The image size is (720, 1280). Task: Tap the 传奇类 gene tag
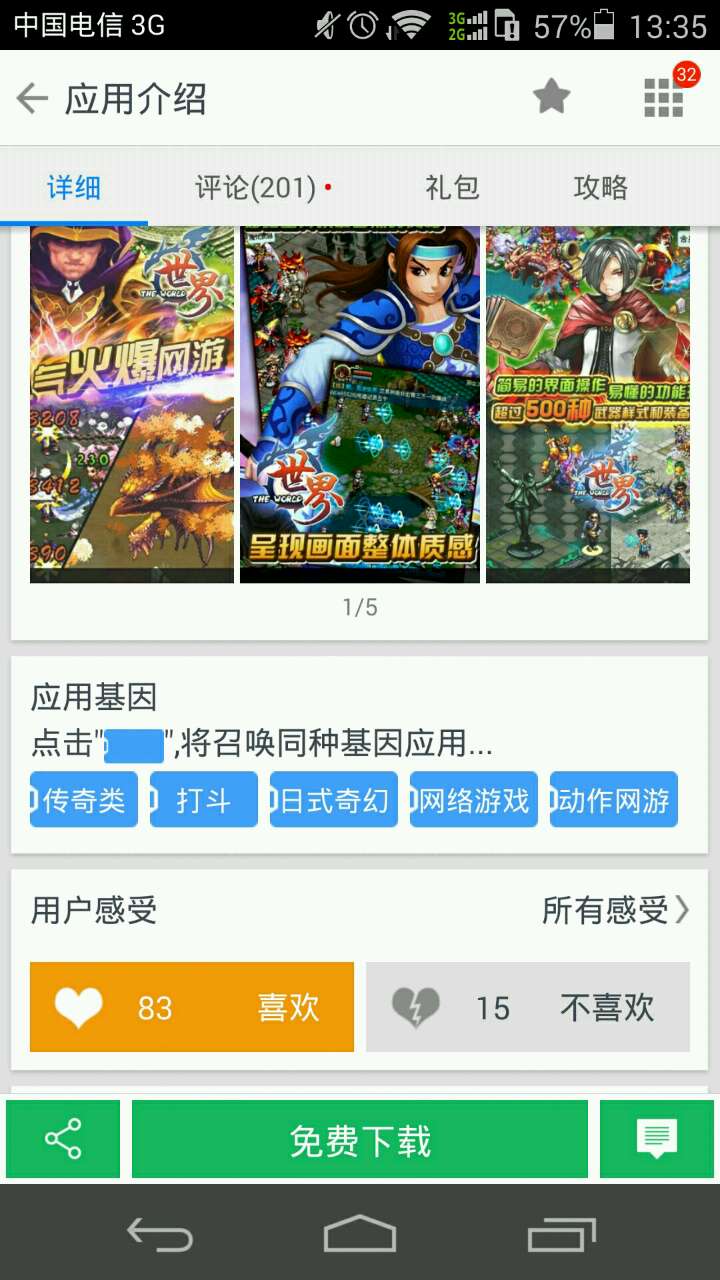pos(84,800)
